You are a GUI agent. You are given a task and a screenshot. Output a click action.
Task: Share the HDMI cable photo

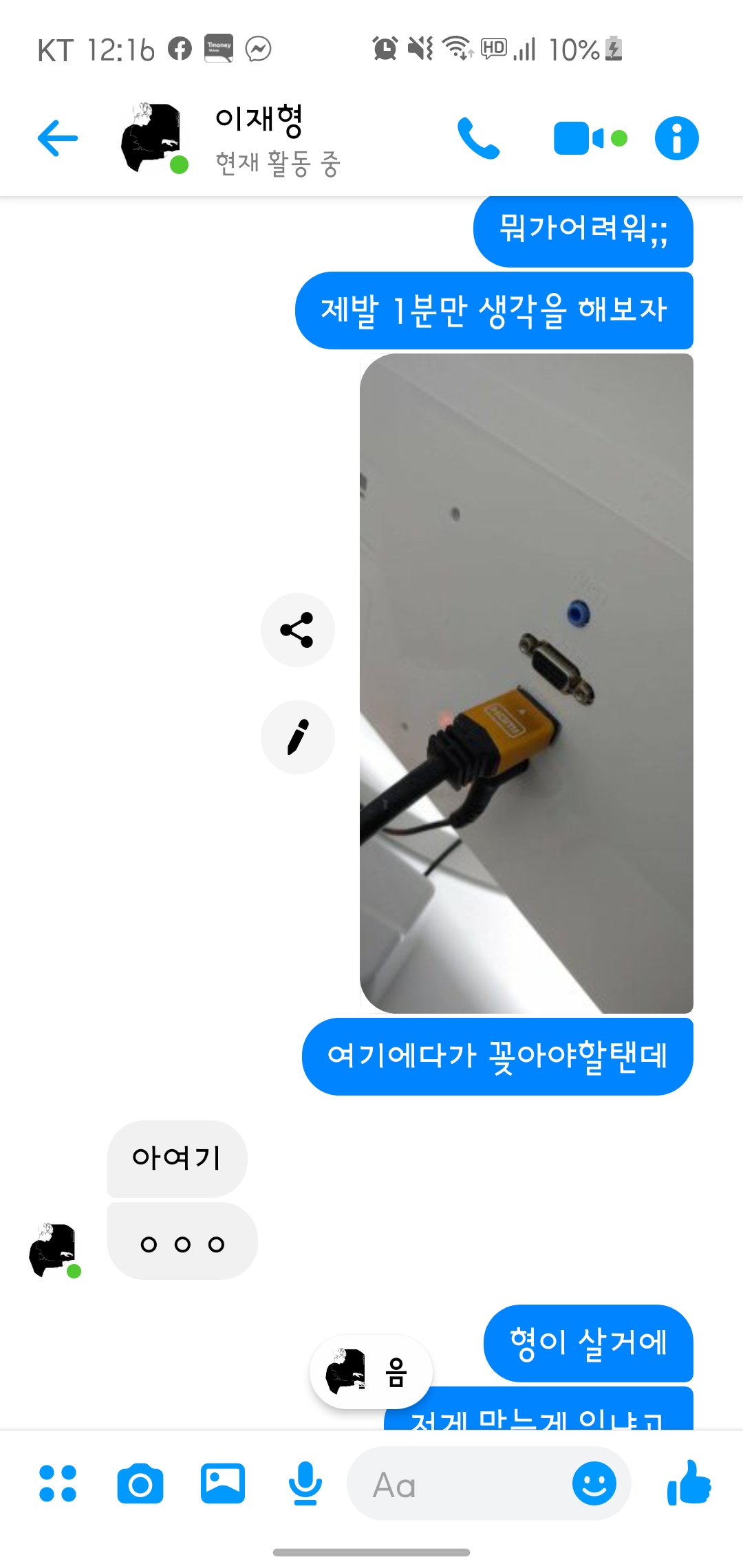coord(298,630)
